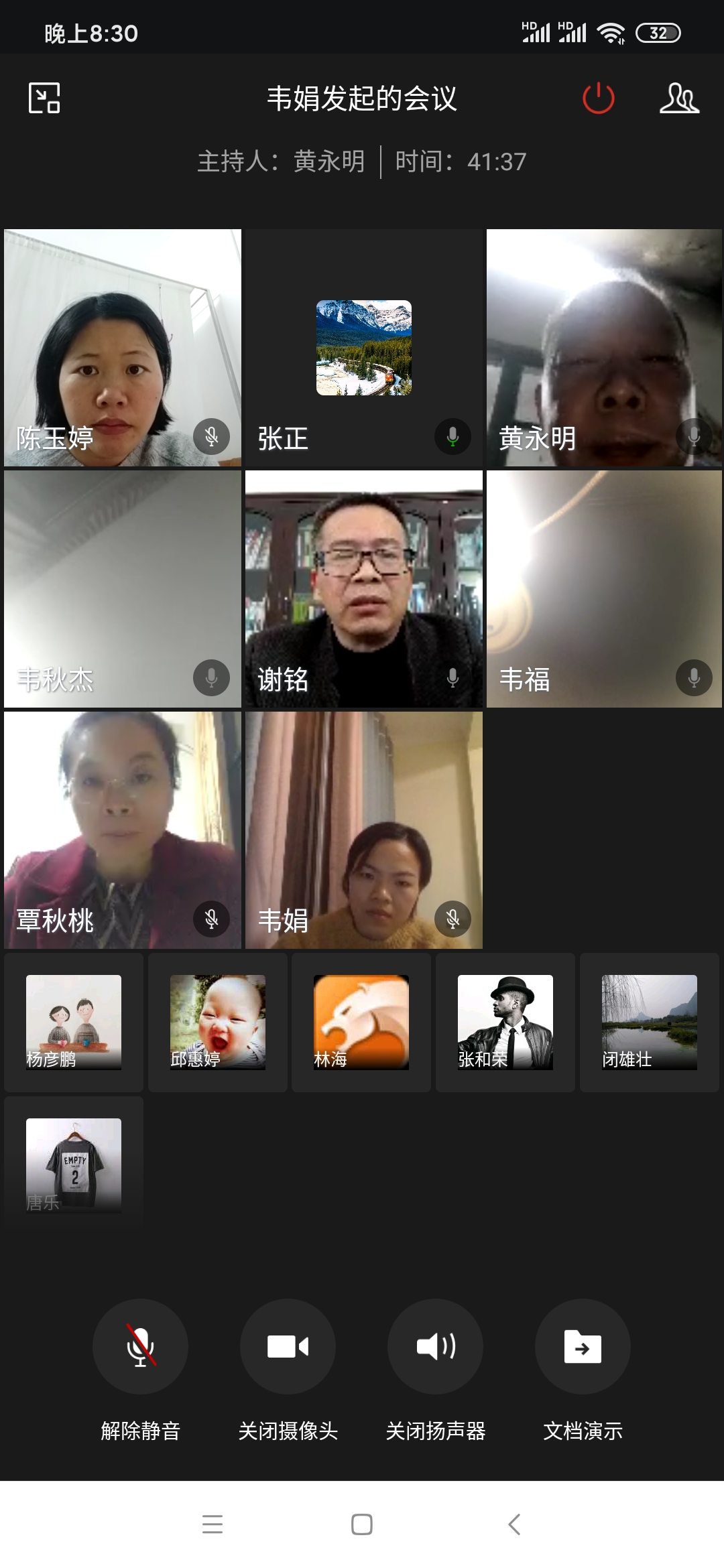The image size is (724, 1568).
Task: Select 谢铭's video tile
Action: pos(364,588)
